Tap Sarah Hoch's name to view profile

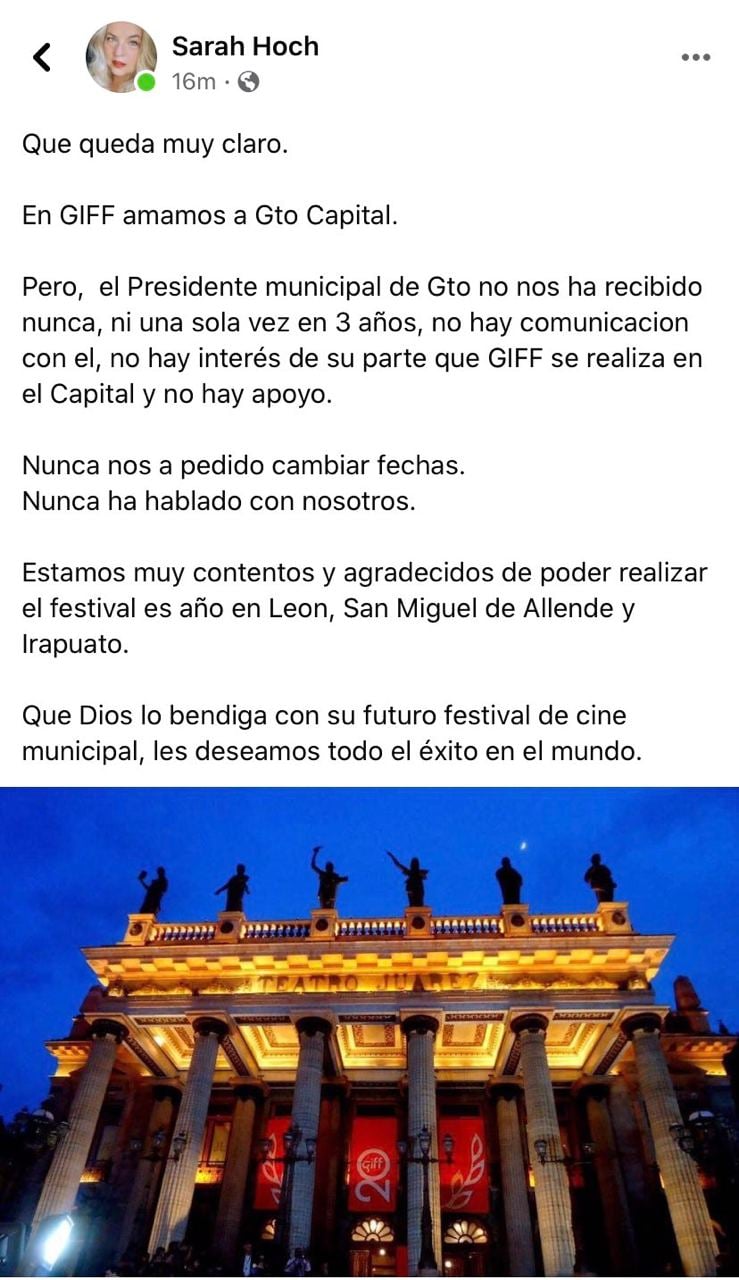click(x=245, y=46)
